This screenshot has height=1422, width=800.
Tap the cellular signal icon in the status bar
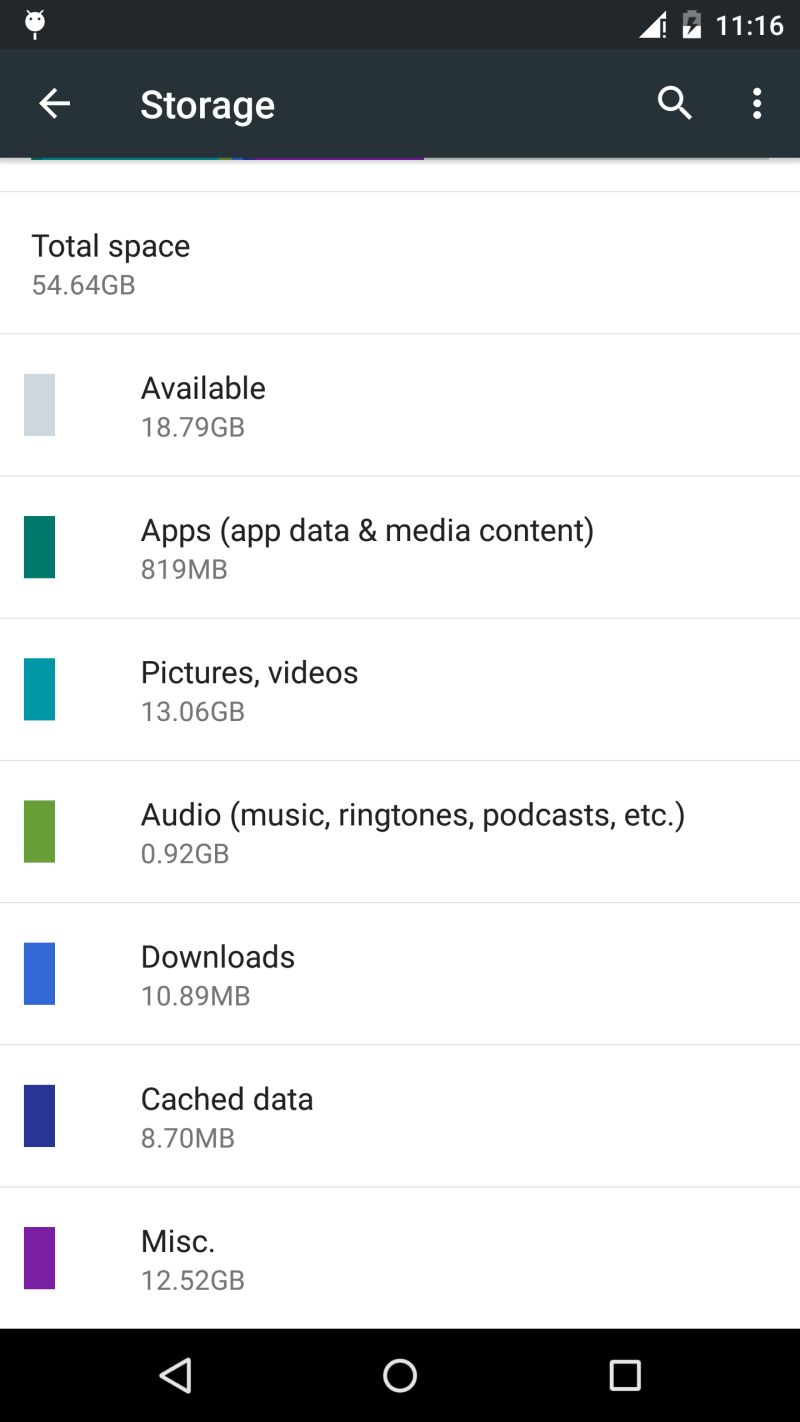(649, 24)
